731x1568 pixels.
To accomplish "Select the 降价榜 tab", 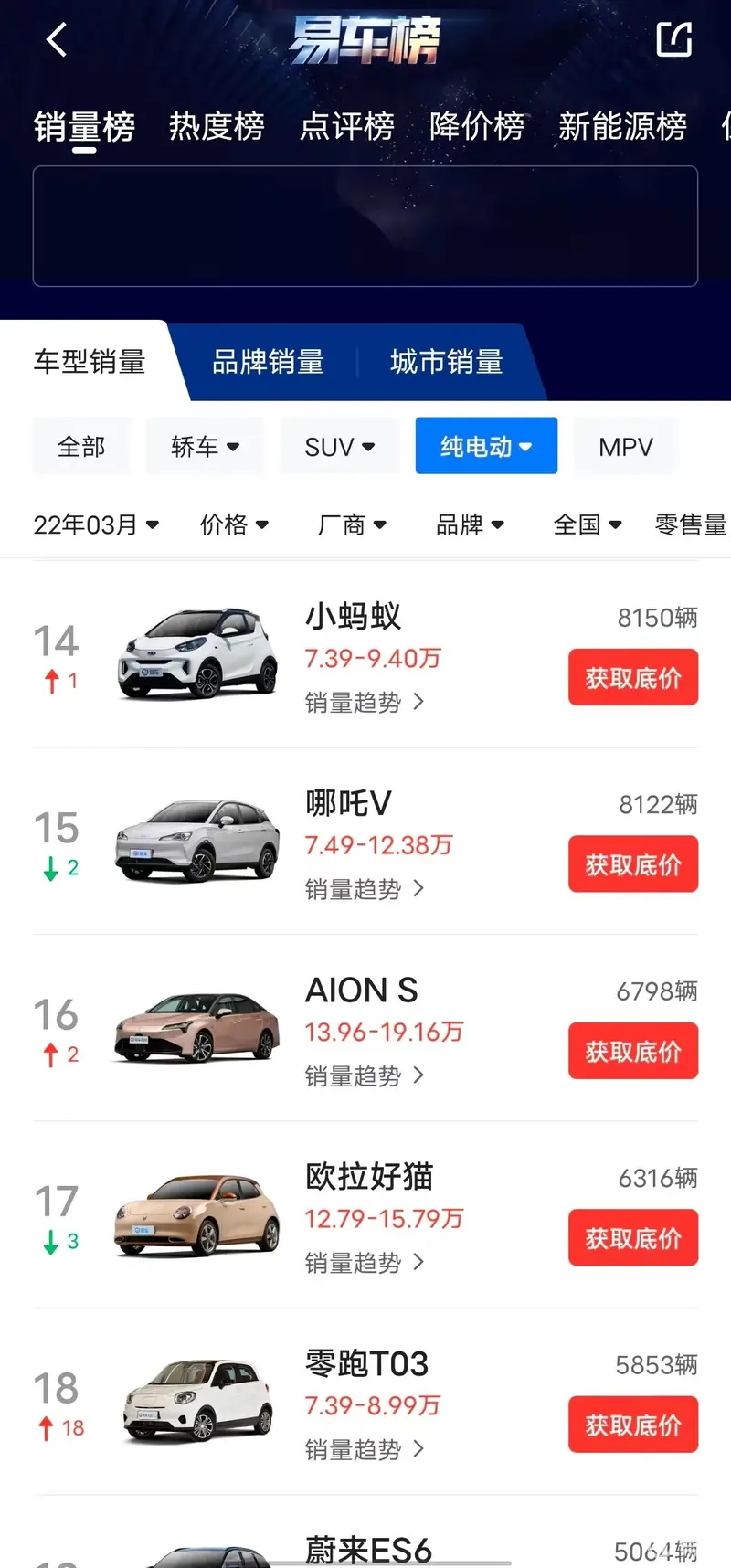I will [477, 126].
